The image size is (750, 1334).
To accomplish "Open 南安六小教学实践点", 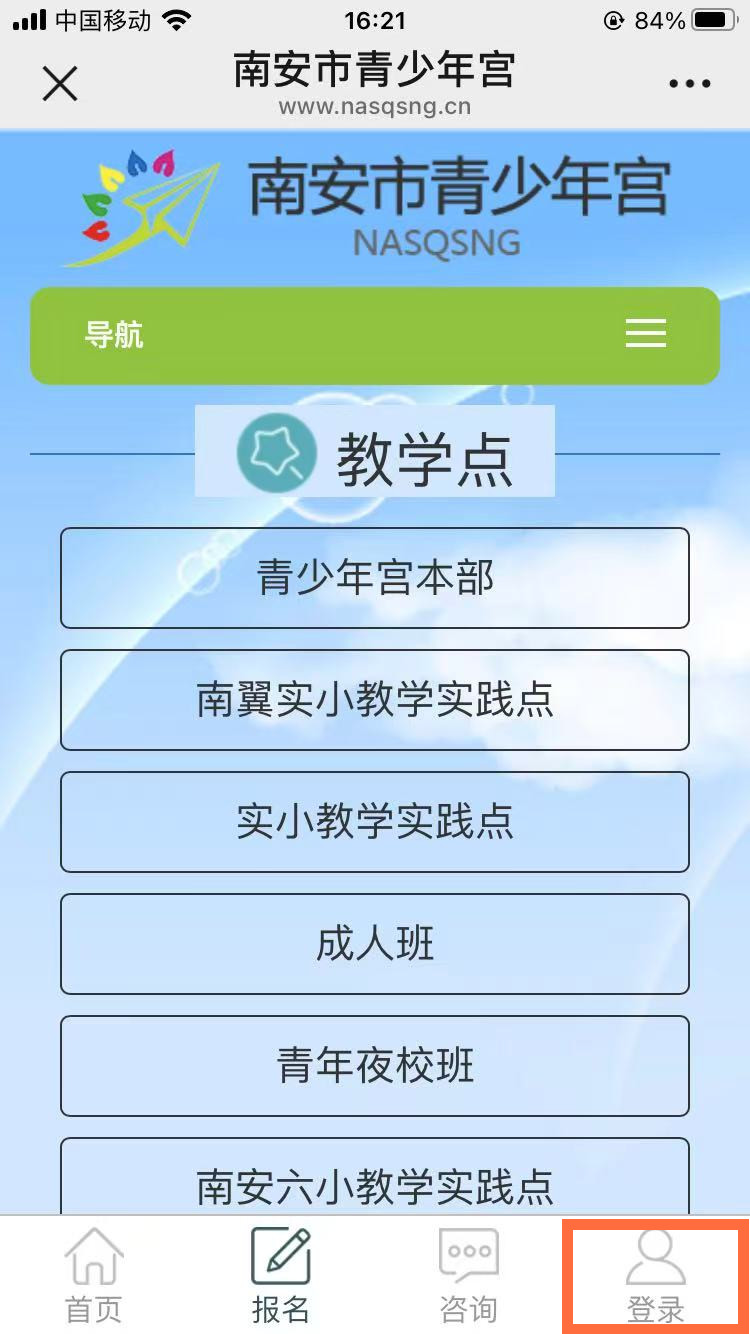I will coord(375,1185).
